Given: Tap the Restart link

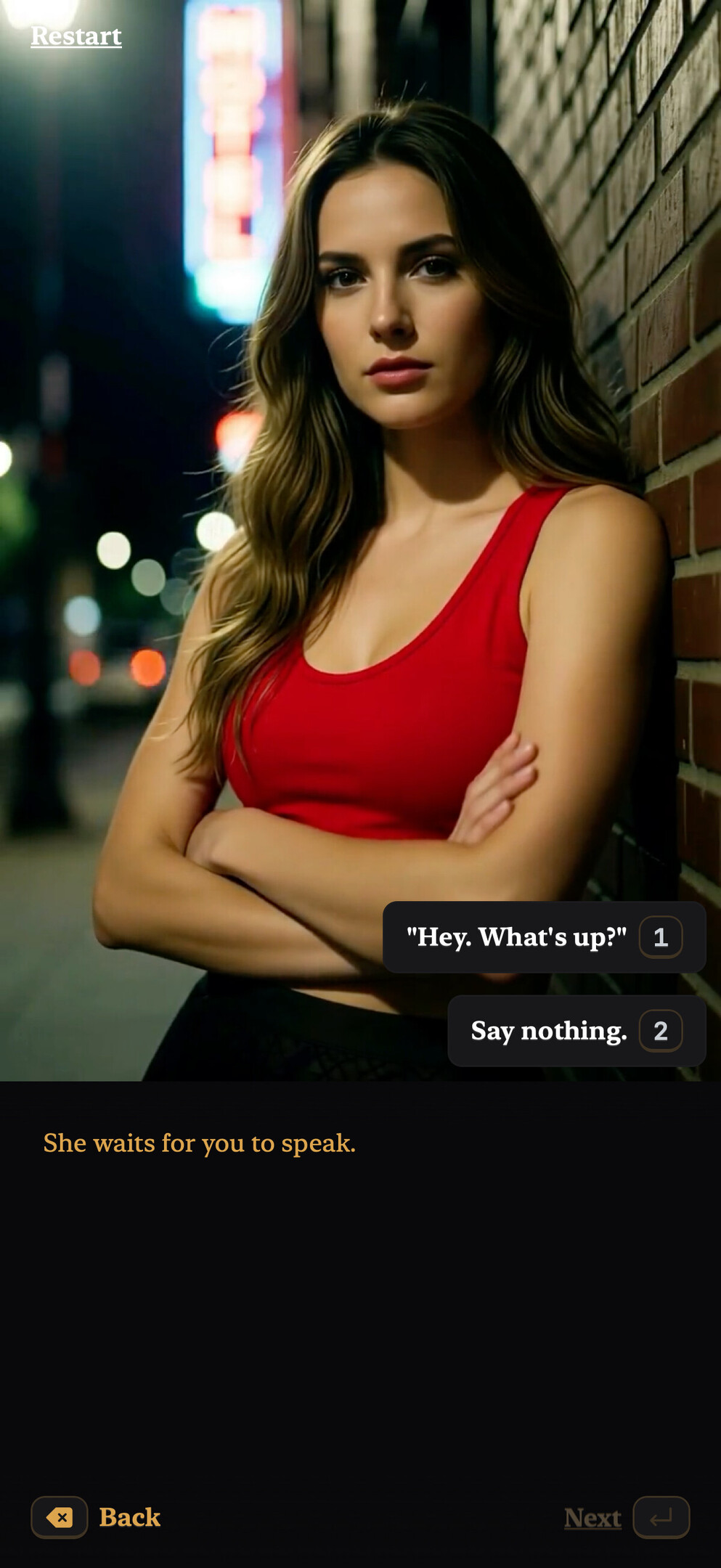Looking at the screenshot, I should [76, 36].
